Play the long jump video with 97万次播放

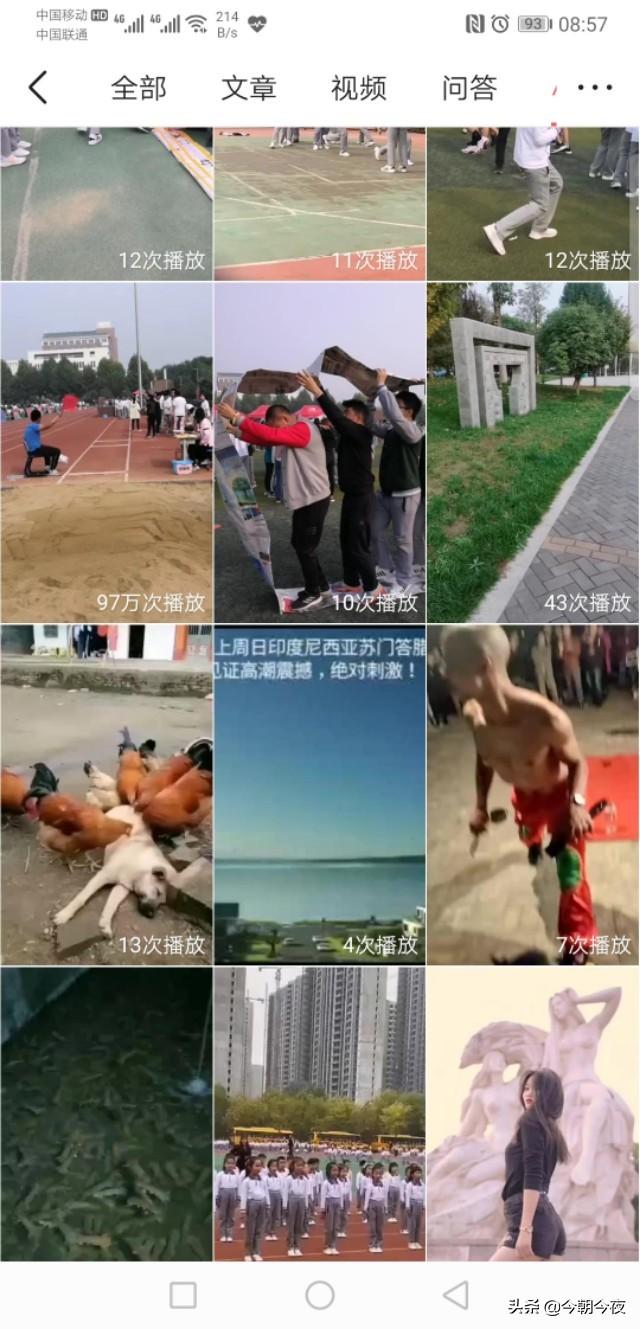(106, 452)
